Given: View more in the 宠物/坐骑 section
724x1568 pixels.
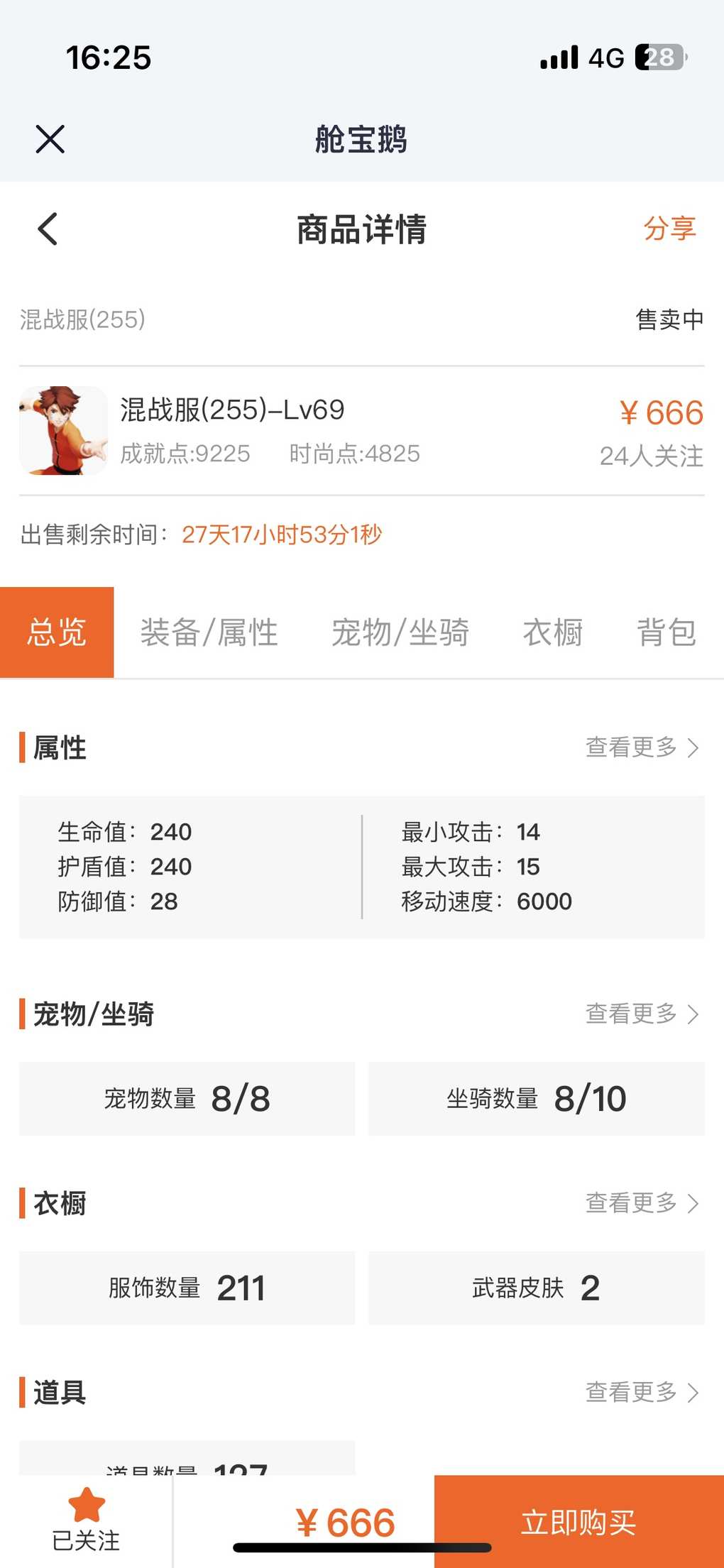Looking at the screenshot, I should (642, 1014).
